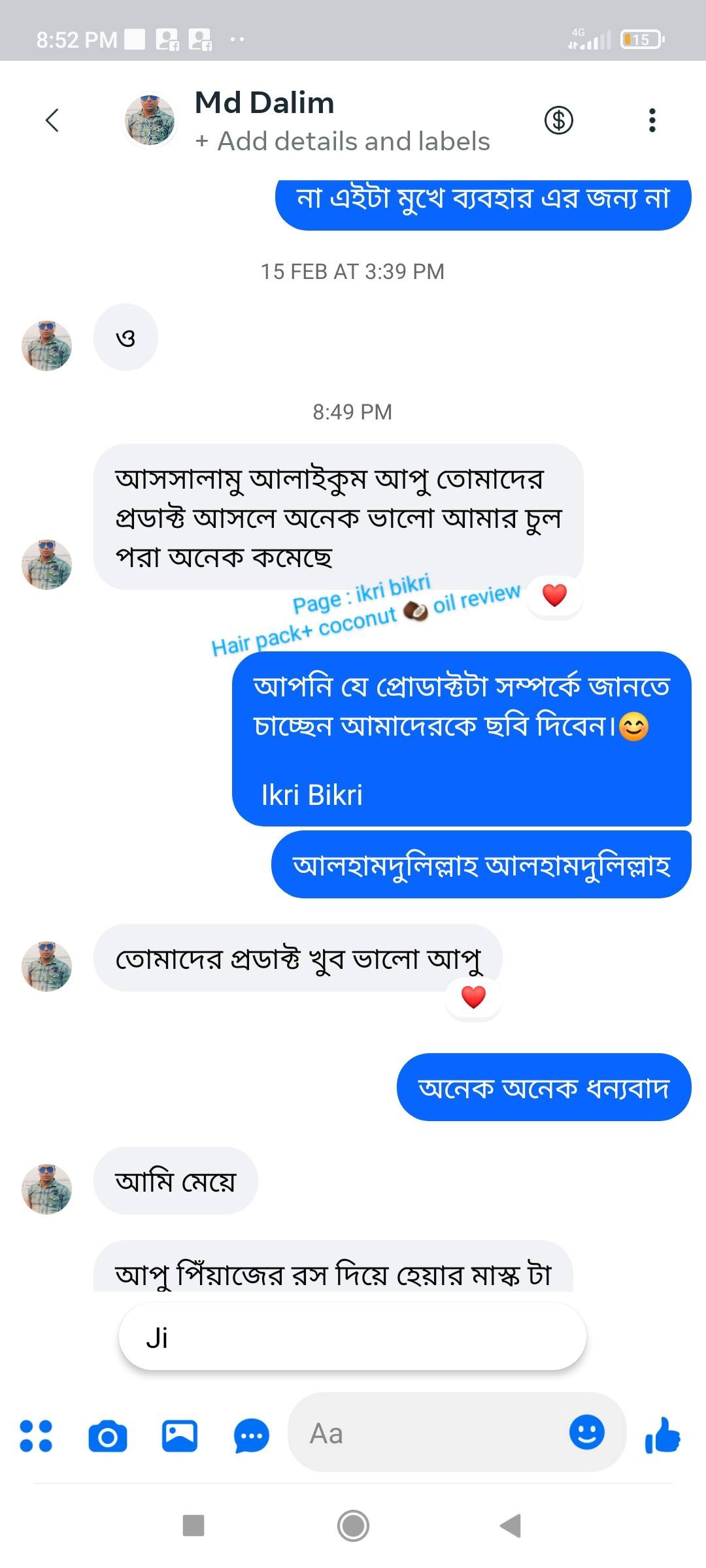Open the photo gallery picker
Viewport: 706px width, 1568px height.
click(180, 1436)
